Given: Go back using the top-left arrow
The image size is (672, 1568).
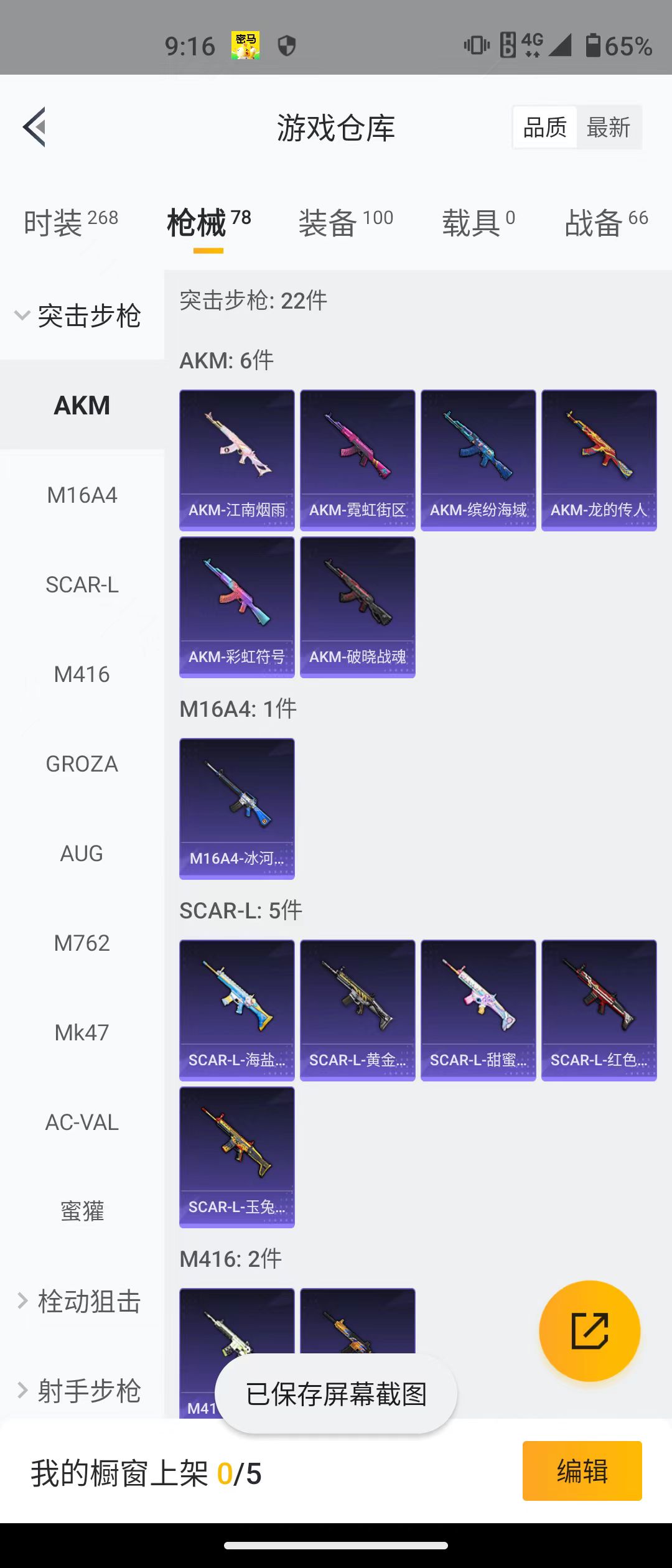Looking at the screenshot, I should [x=35, y=127].
